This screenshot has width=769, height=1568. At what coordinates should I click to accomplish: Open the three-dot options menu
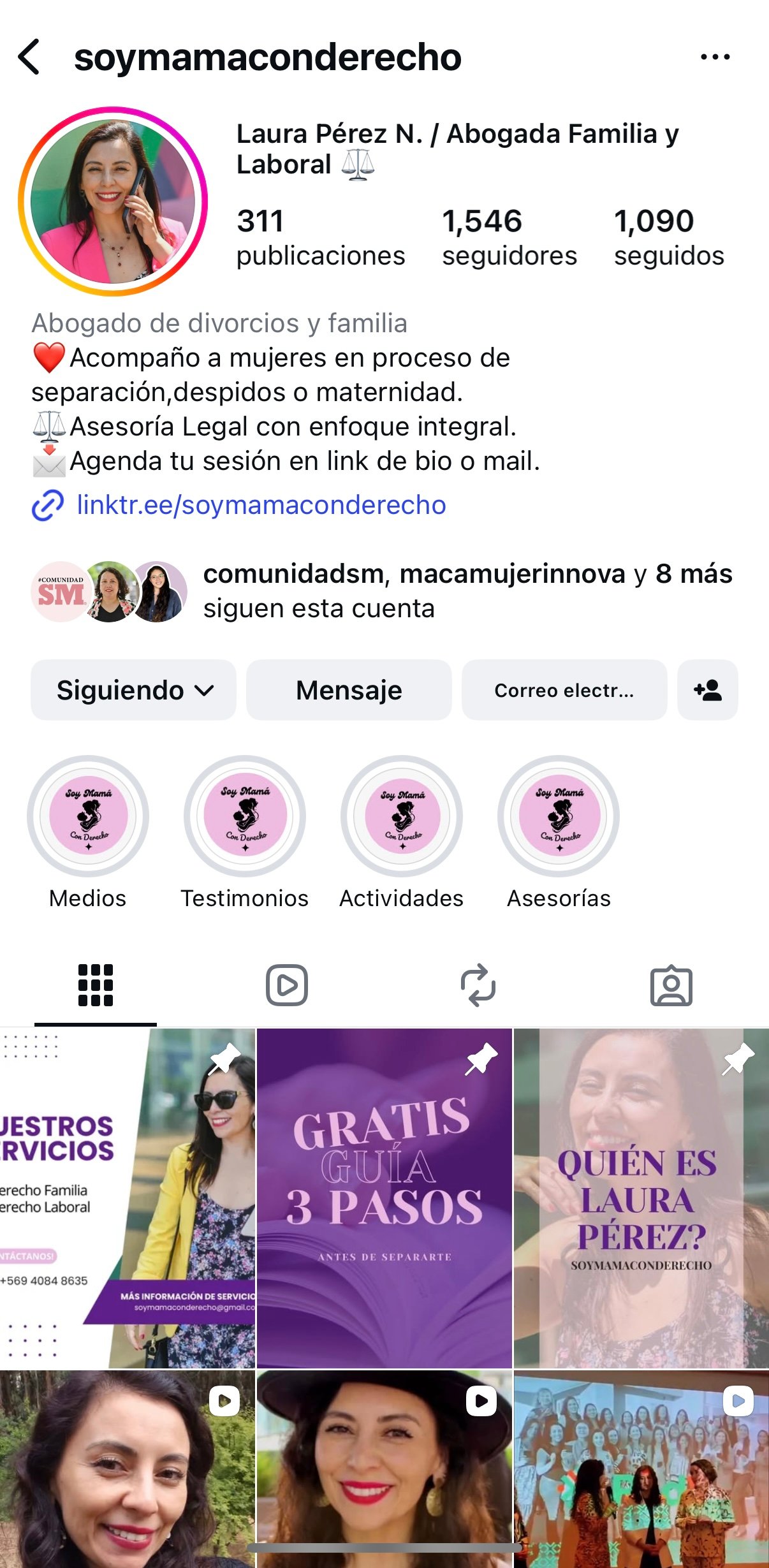(715, 57)
